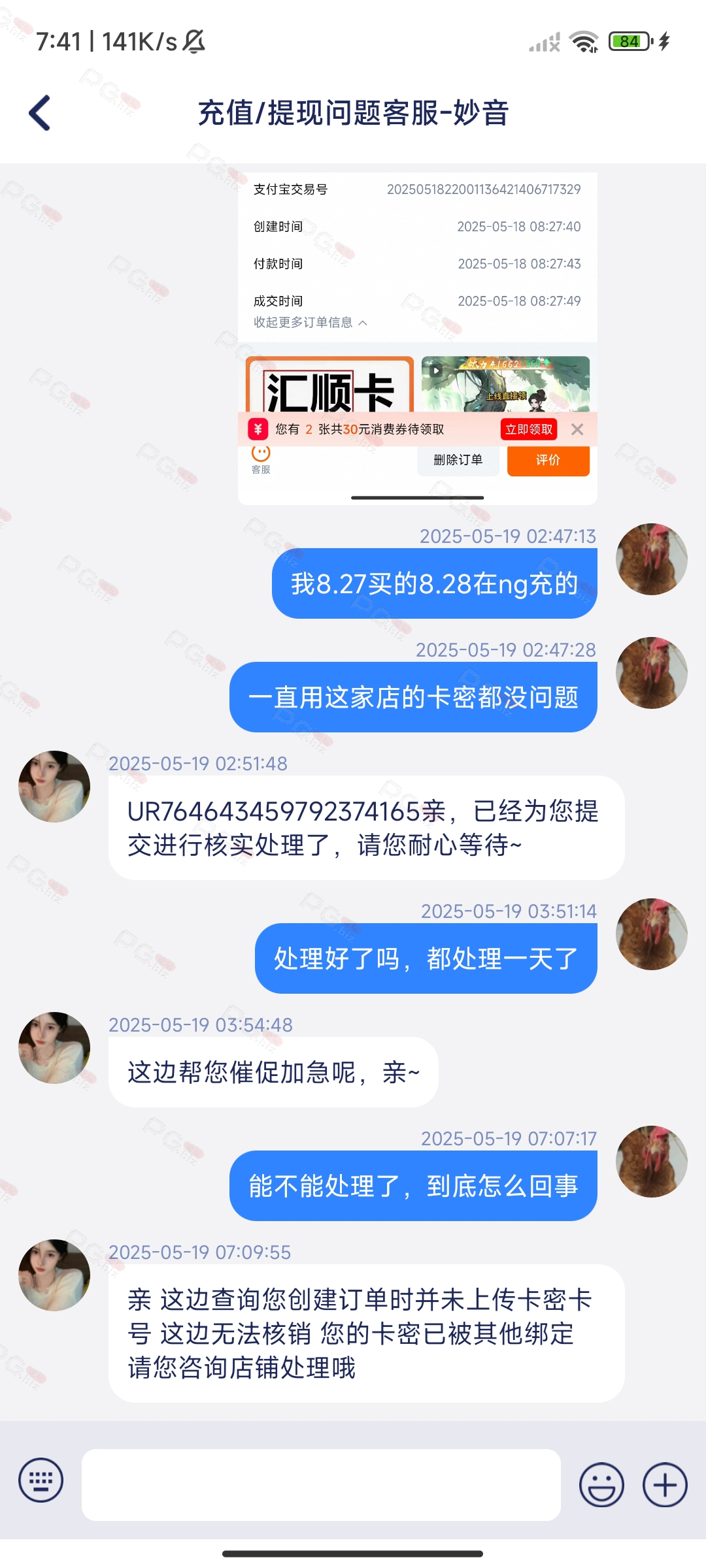The height and width of the screenshot is (1568, 706).
Task: Tap the message input field
Action: click(x=320, y=1484)
